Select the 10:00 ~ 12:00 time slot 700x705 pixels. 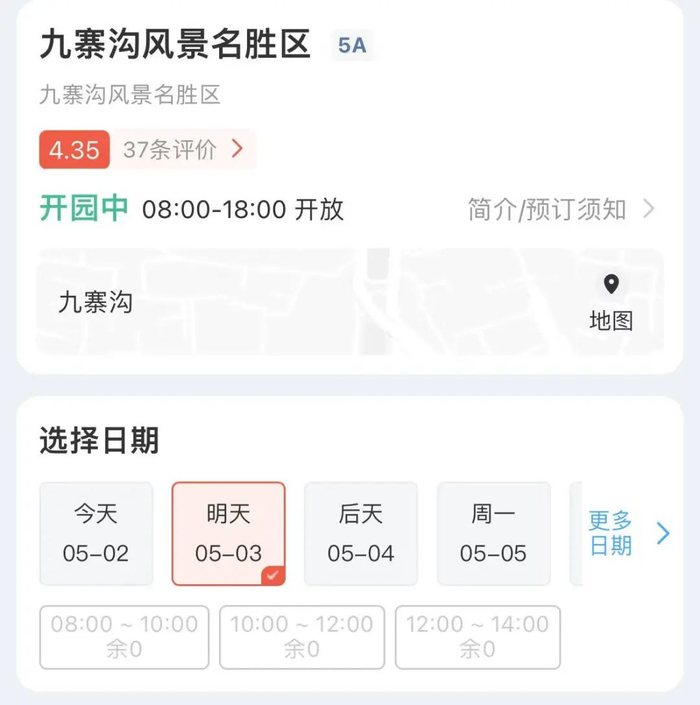pyautogui.click(x=302, y=637)
